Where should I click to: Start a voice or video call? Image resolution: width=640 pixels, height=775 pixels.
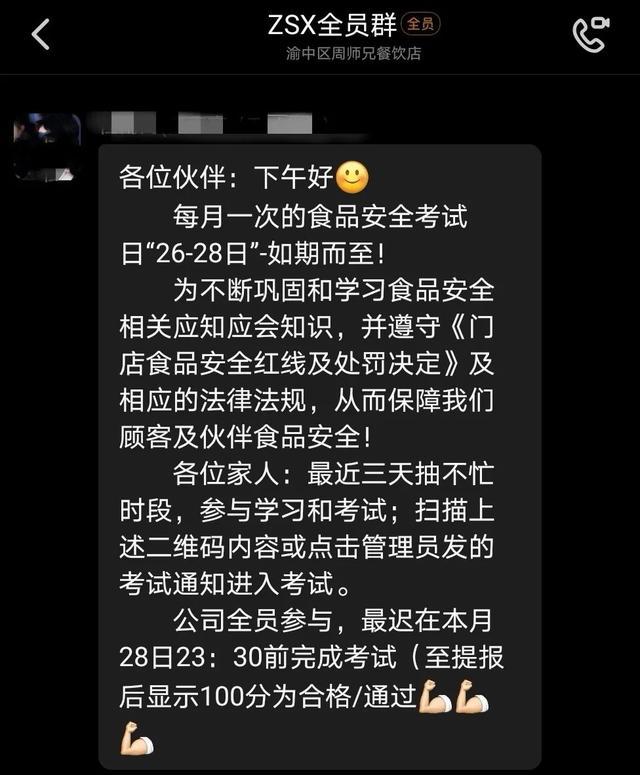point(591,35)
